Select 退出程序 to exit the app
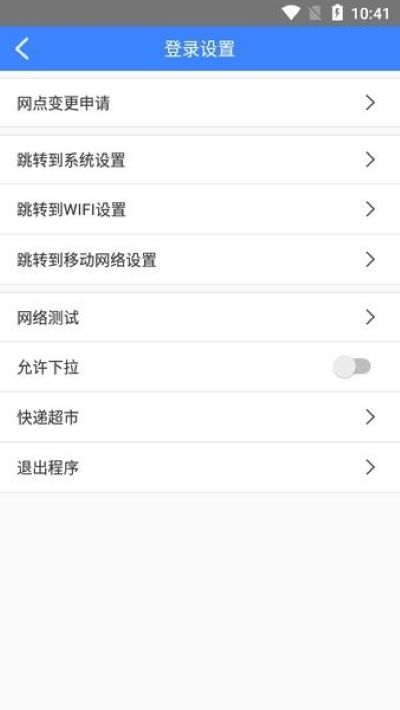The image size is (400, 710). [200, 467]
